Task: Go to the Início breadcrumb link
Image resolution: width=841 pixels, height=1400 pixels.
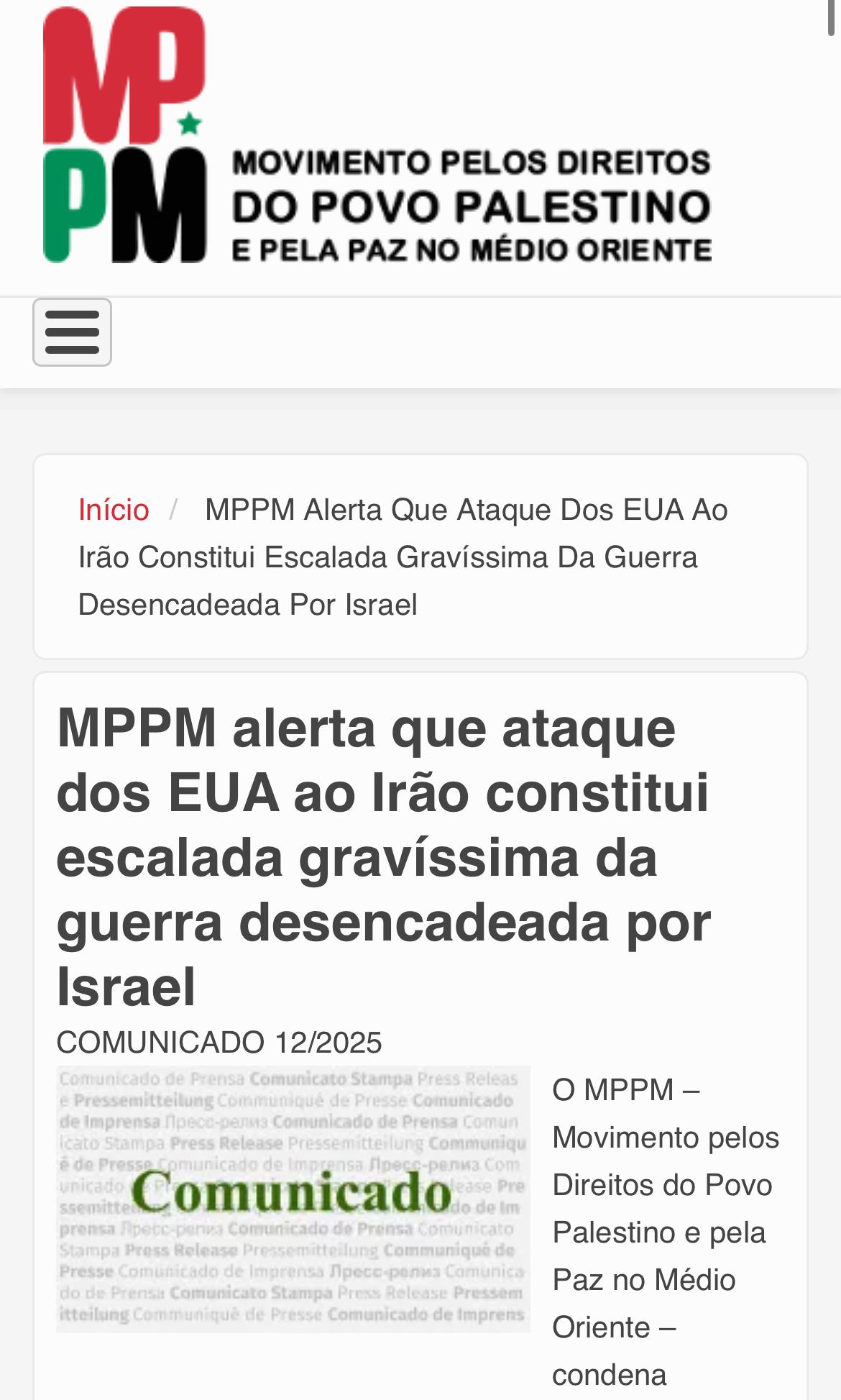Action: (x=114, y=510)
